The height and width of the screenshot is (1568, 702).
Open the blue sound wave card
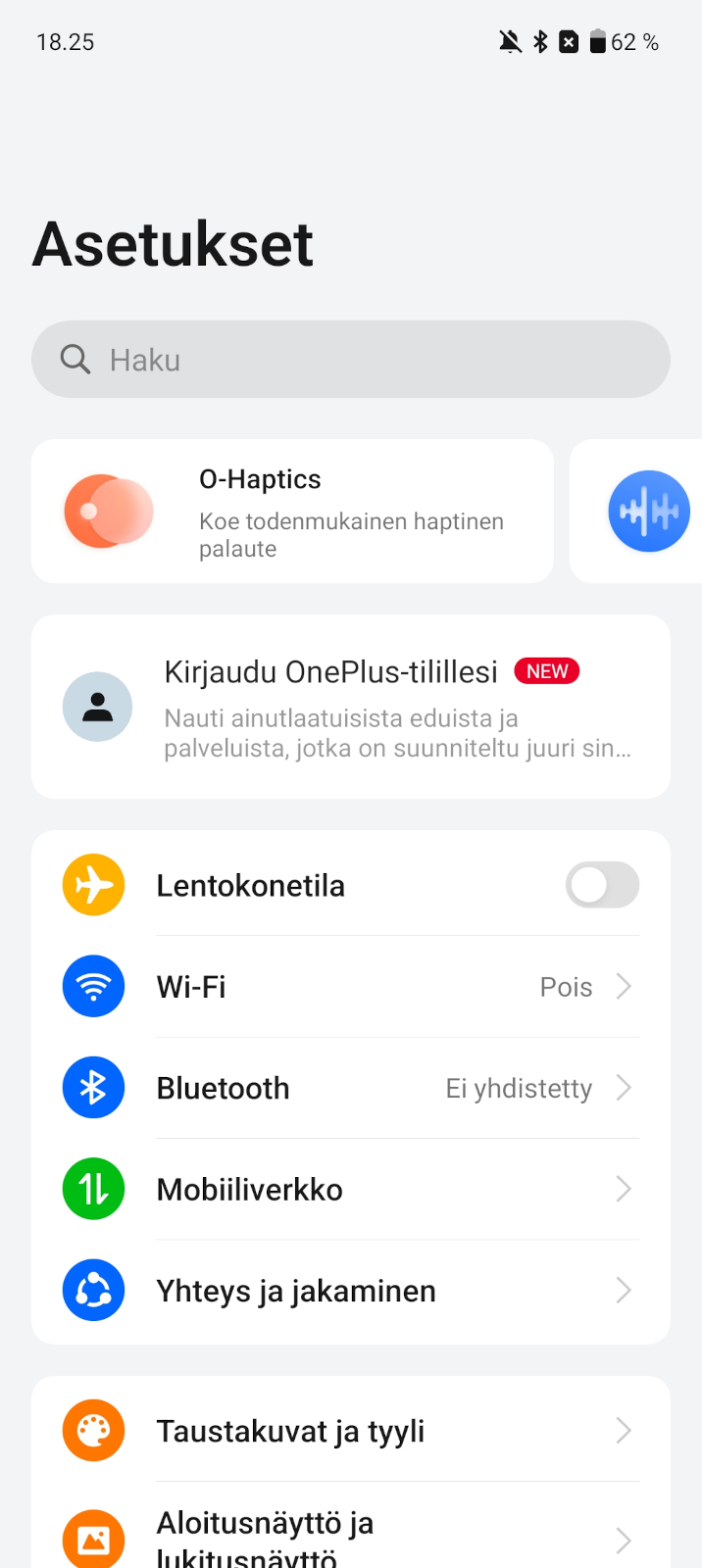click(637, 511)
